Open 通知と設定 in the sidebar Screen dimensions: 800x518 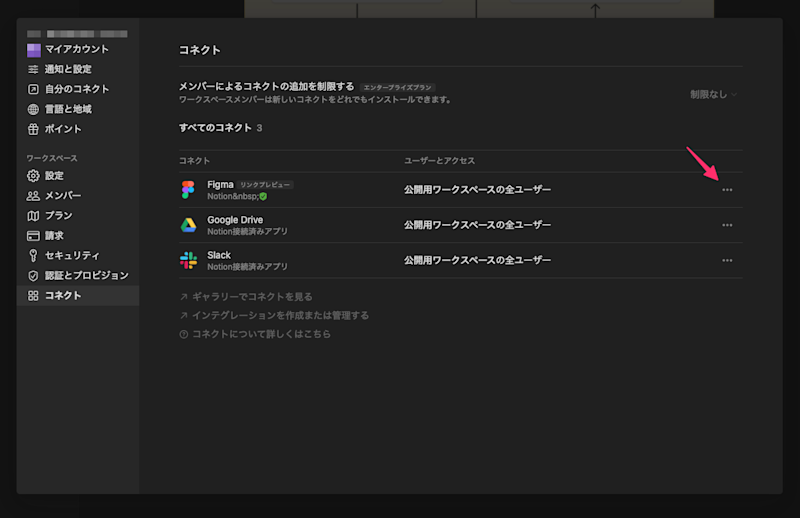click(x=68, y=69)
